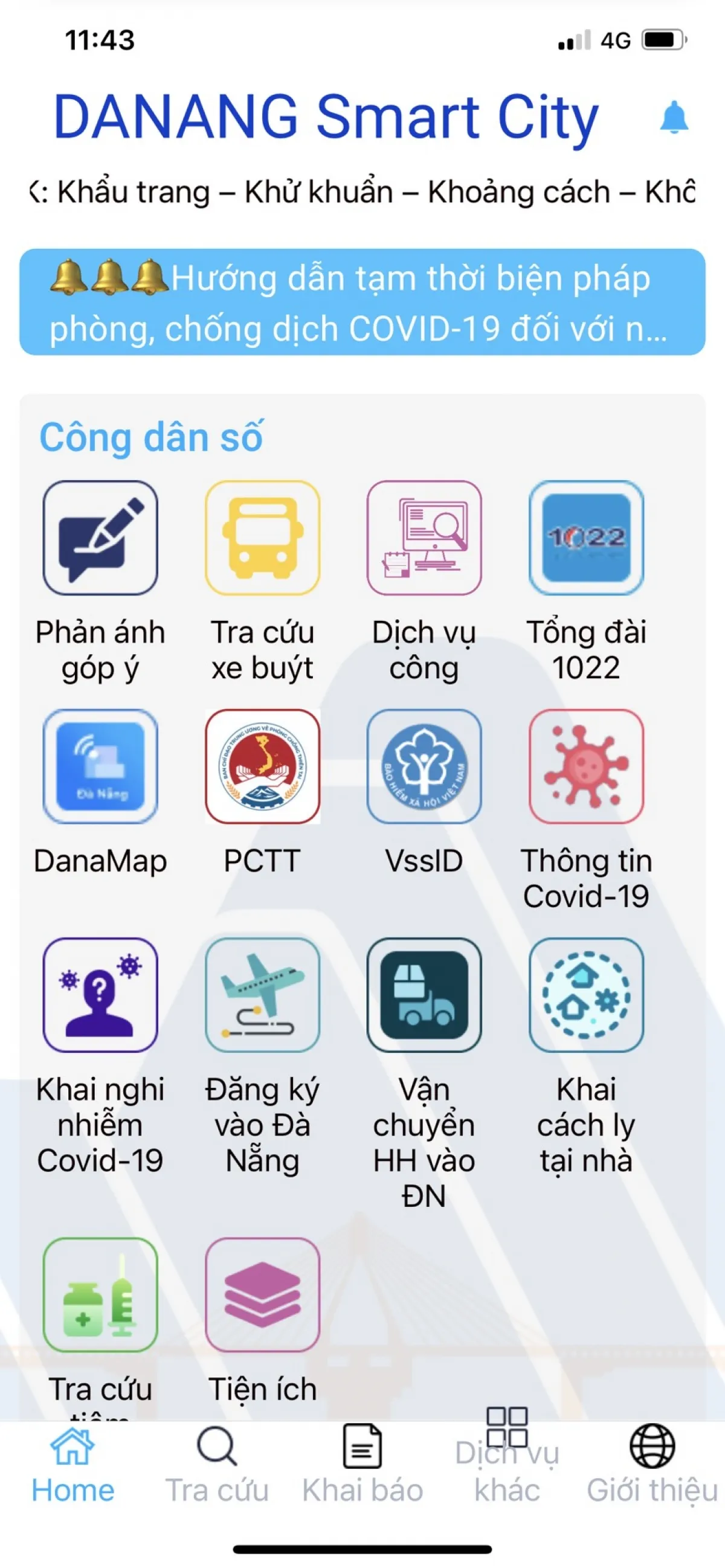Open the Thông tin Covid-19 virus icon
The image size is (725, 1568).
587,767
